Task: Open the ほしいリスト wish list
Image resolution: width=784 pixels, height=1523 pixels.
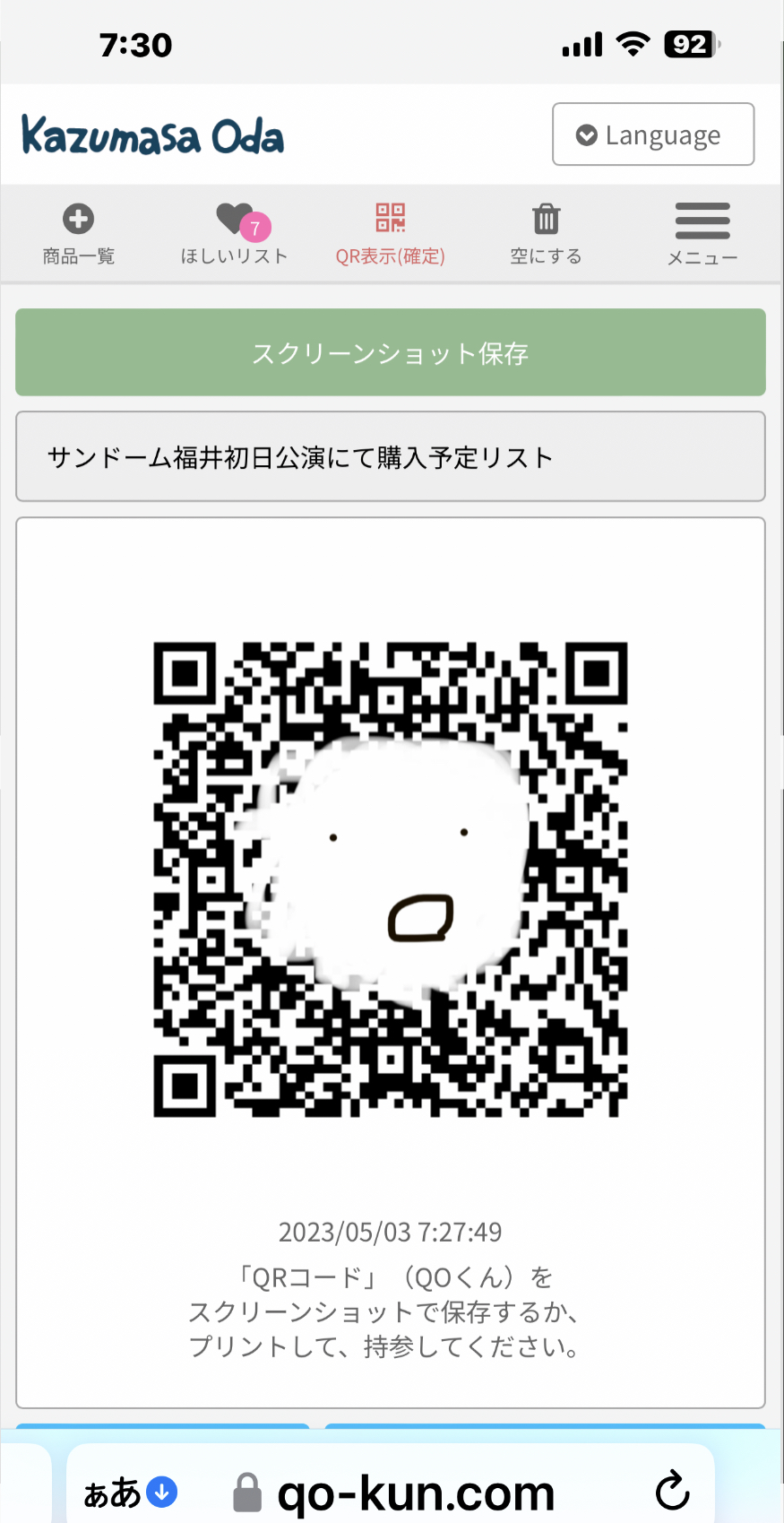Action: pos(235,234)
